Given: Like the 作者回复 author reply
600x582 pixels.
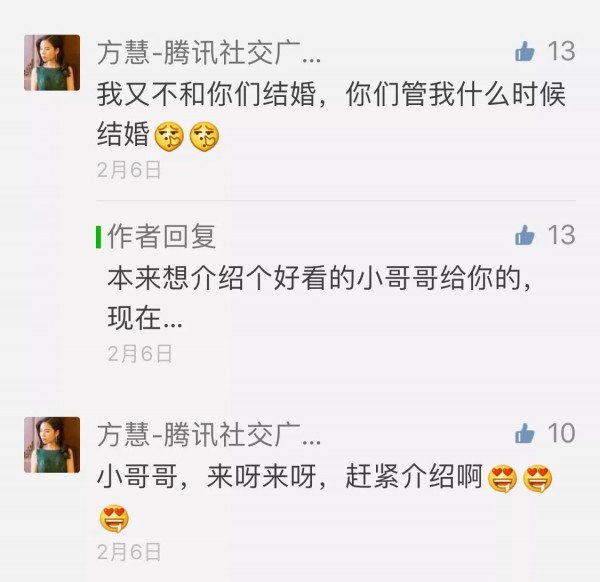Looking at the screenshot, I should [525, 235].
